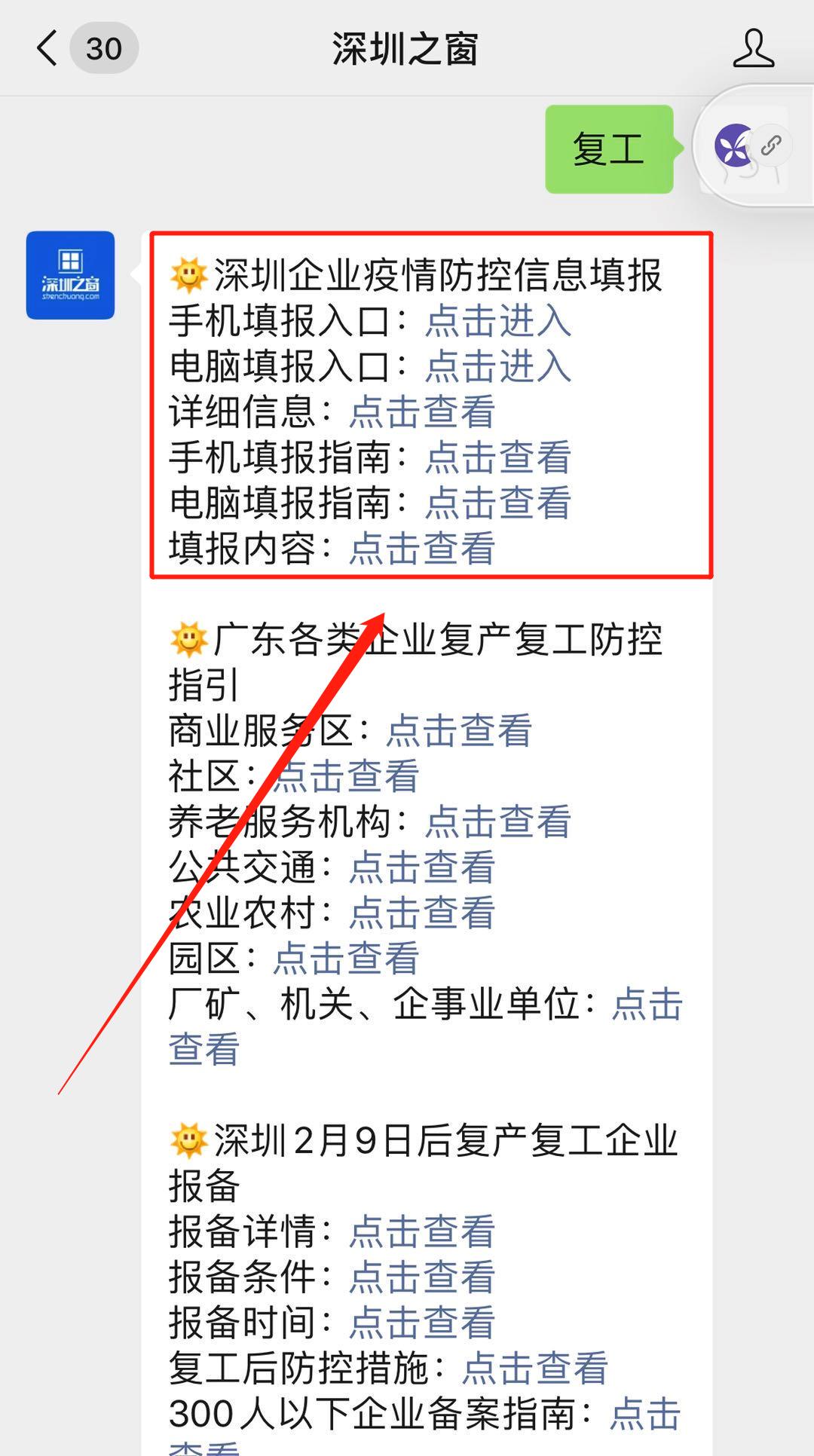Tap the sun emoji before 广东各类企业复产复工防控指引
814x1456 pixels.
click(x=188, y=639)
